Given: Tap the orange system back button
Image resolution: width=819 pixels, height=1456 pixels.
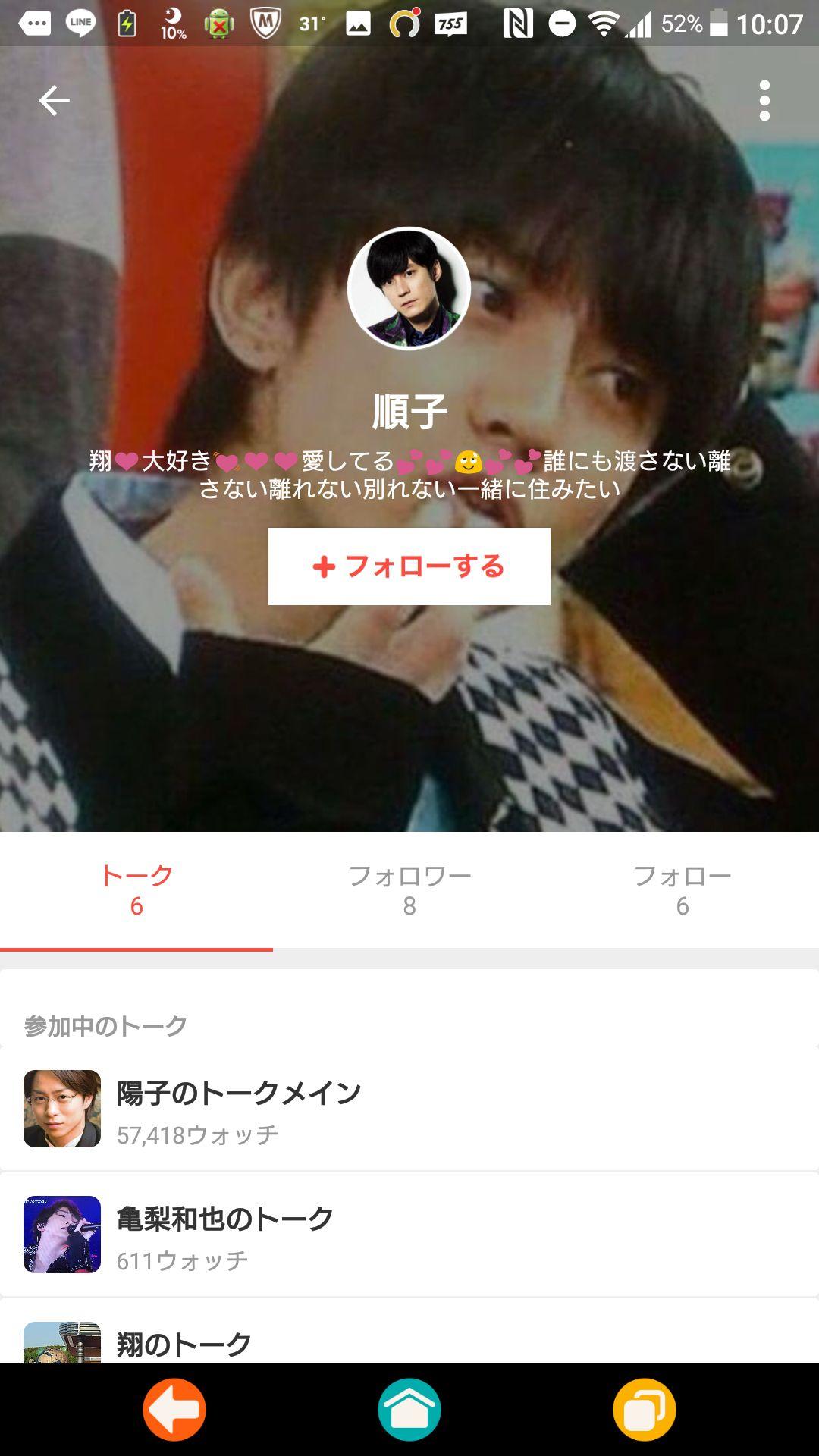Looking at the screenshot, I should (x=174, y=1410).
